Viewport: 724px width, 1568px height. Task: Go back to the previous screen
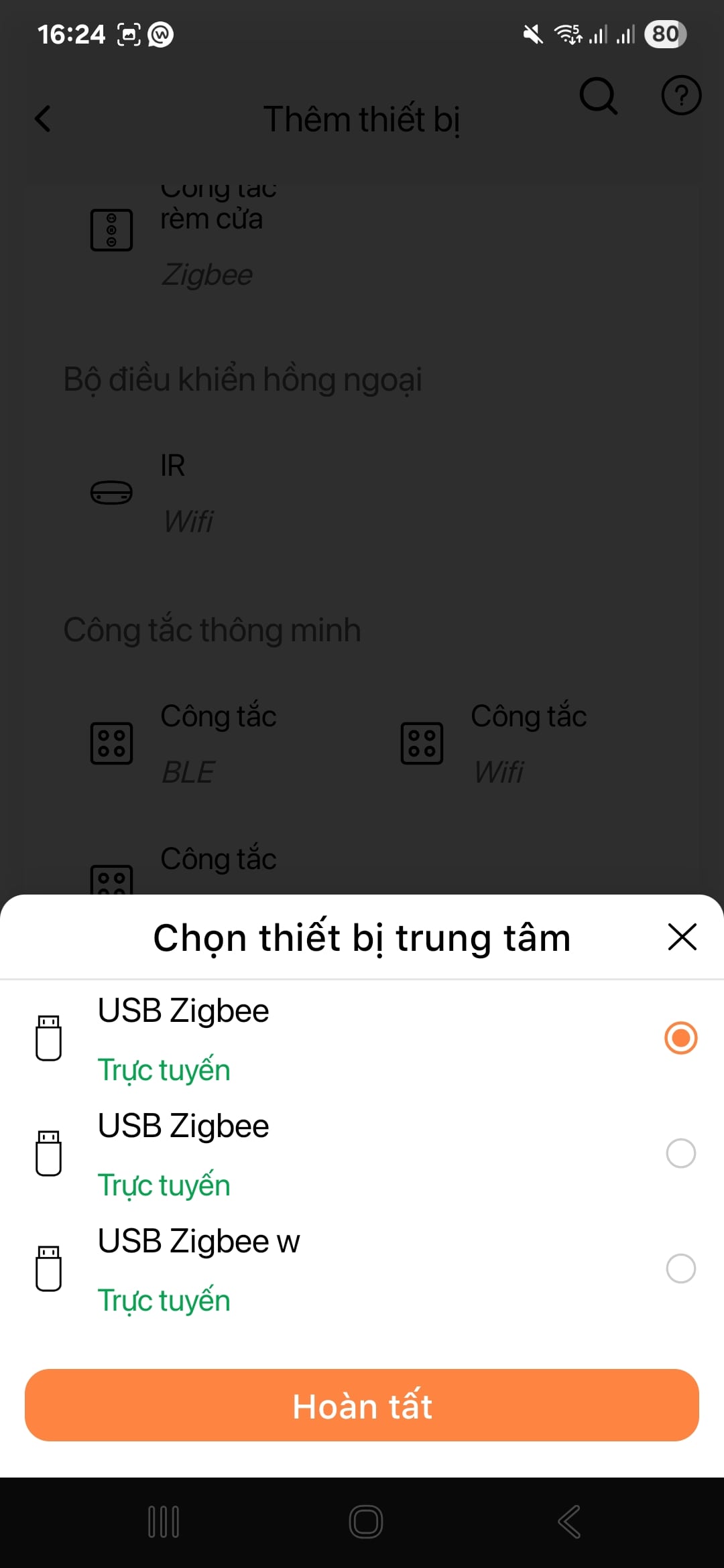click(42, 119)
